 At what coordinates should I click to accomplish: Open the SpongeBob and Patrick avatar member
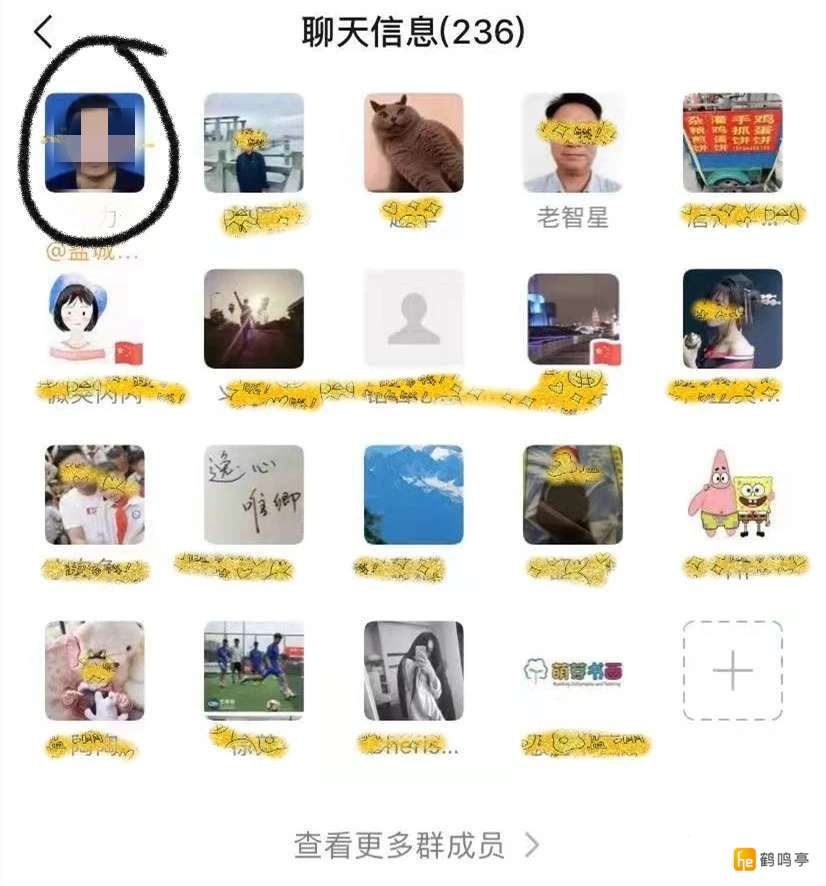tap(732, 494)
